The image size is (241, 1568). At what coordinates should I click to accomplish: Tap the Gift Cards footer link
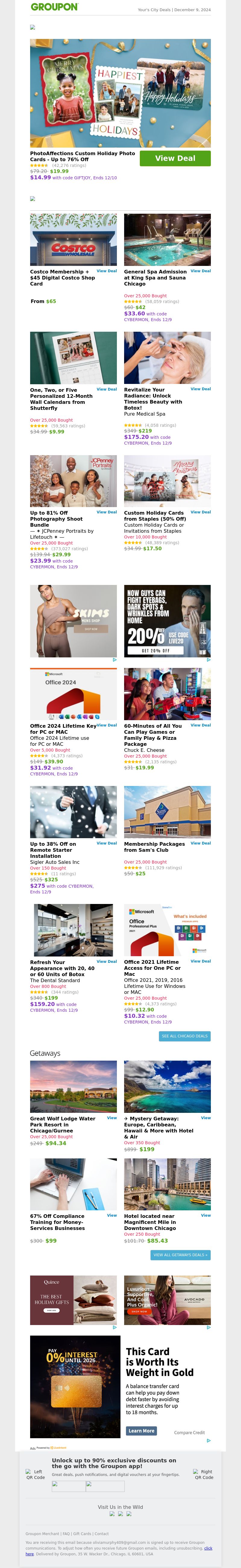pyautogui.click(x=83, y=1533)
